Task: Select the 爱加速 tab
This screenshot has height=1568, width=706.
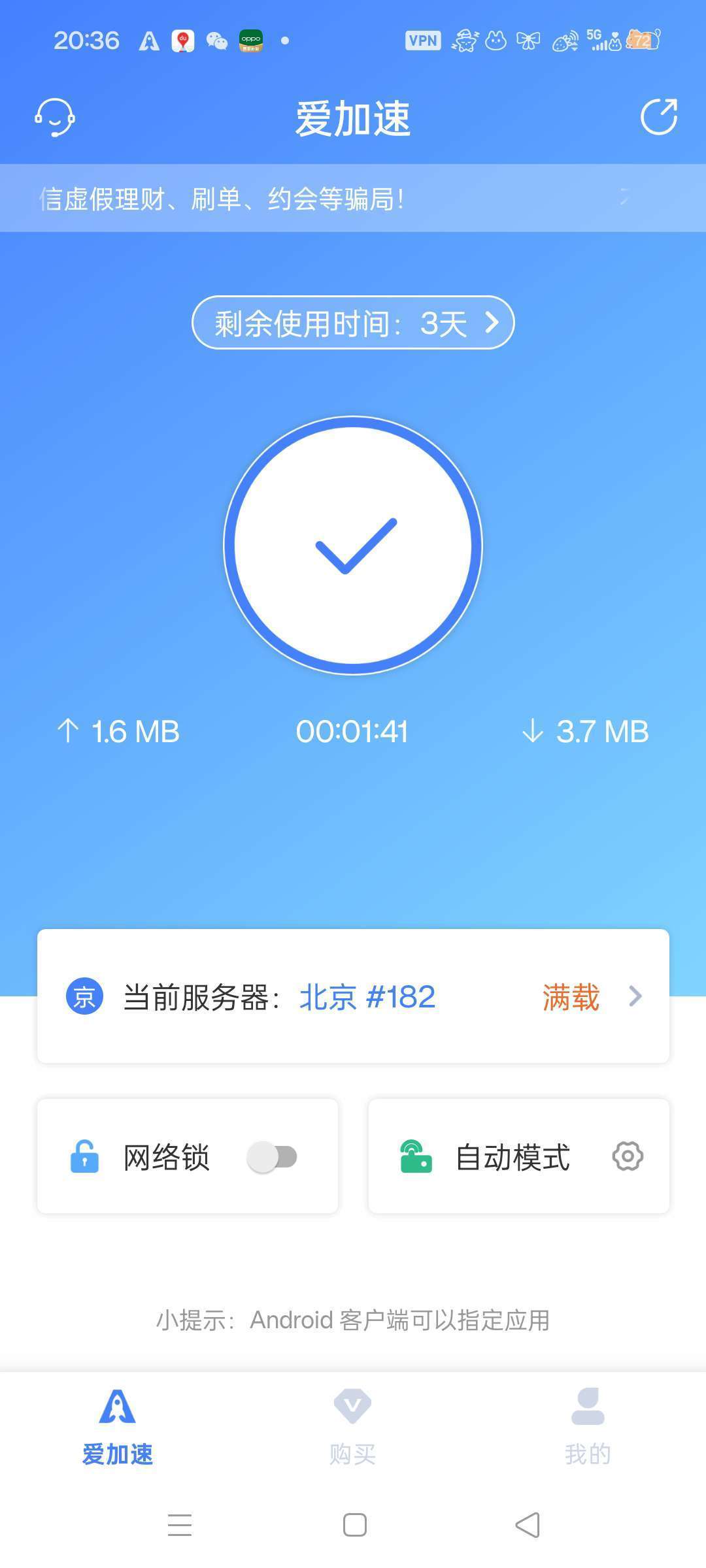Action: point(118,1426)
